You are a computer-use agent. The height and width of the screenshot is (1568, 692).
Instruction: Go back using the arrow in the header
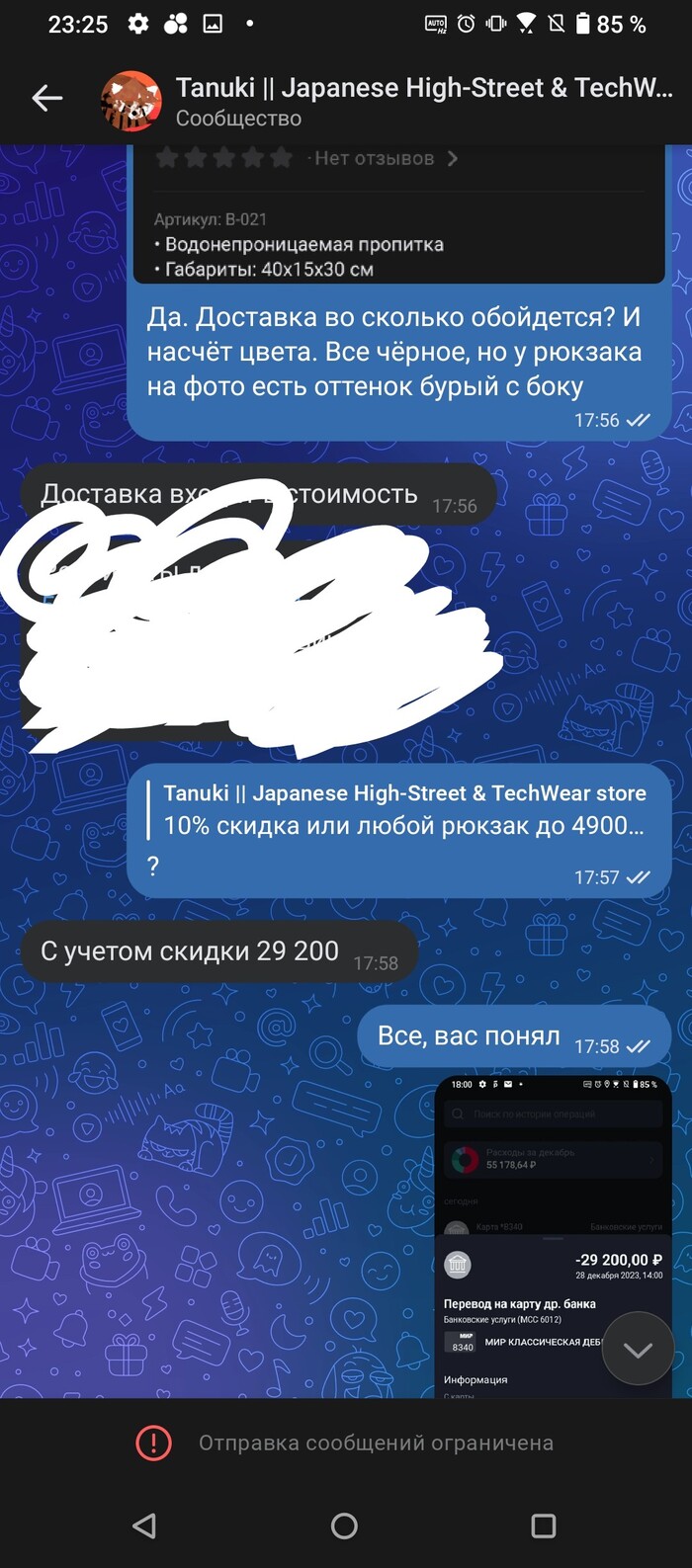[47, 98]
